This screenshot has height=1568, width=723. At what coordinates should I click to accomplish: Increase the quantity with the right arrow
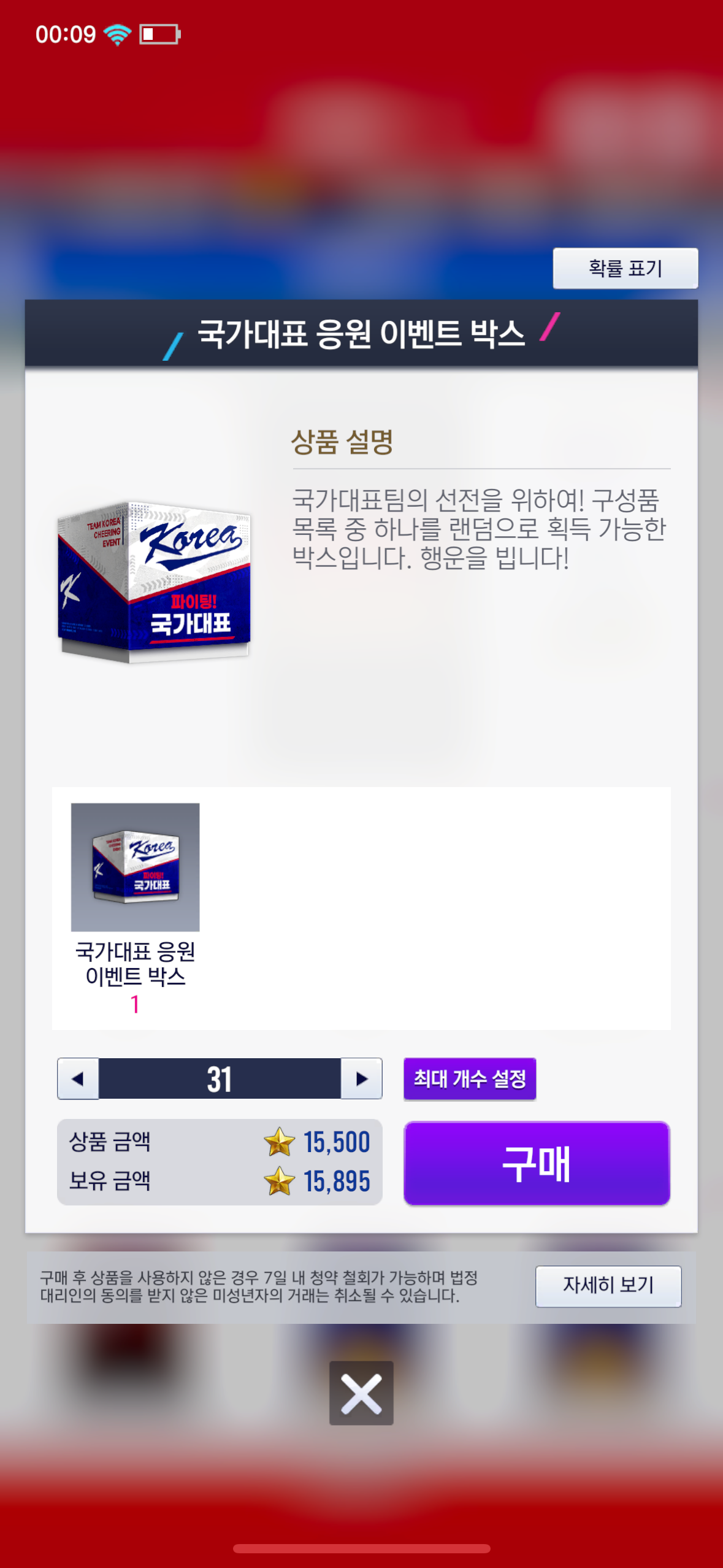tap(362, 1078)
